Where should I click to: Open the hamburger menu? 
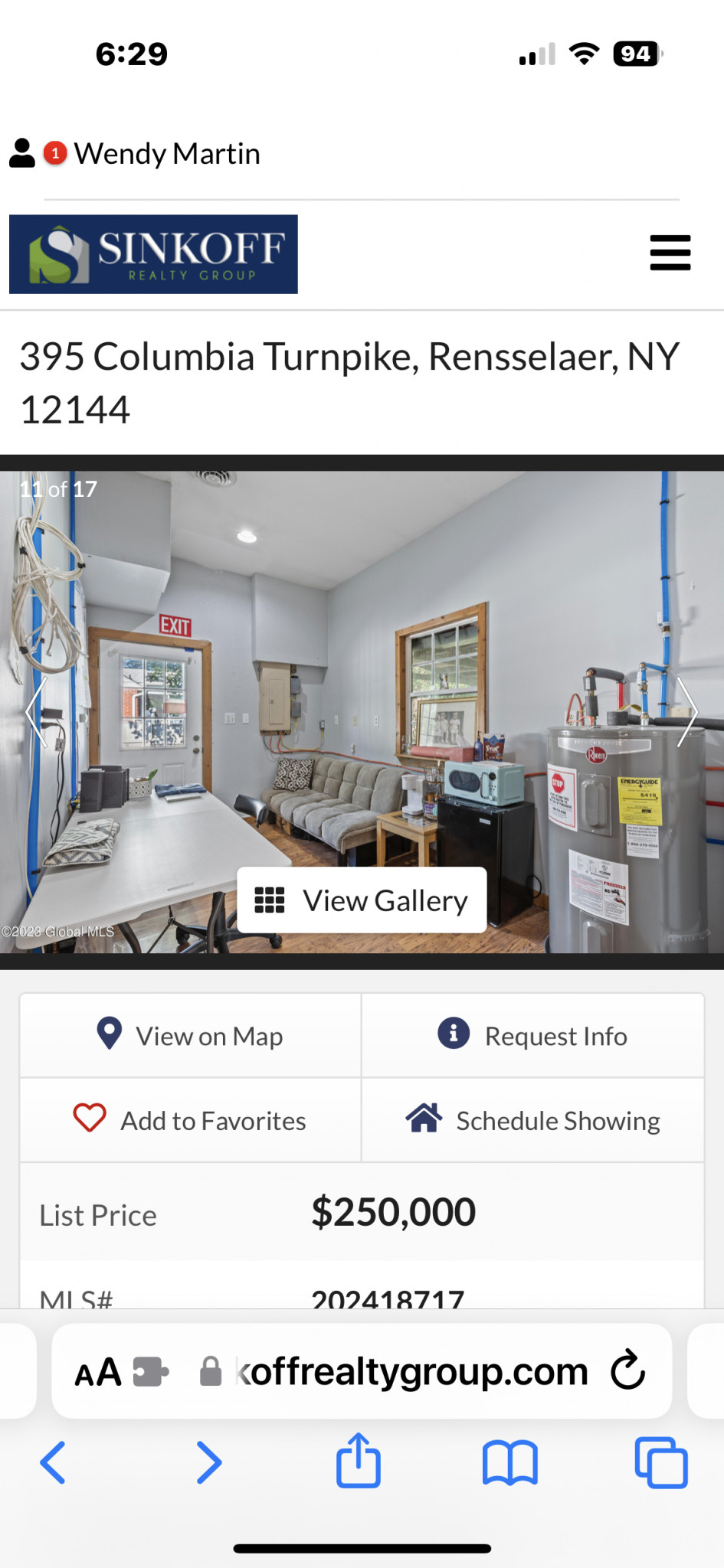click(670, 253)
